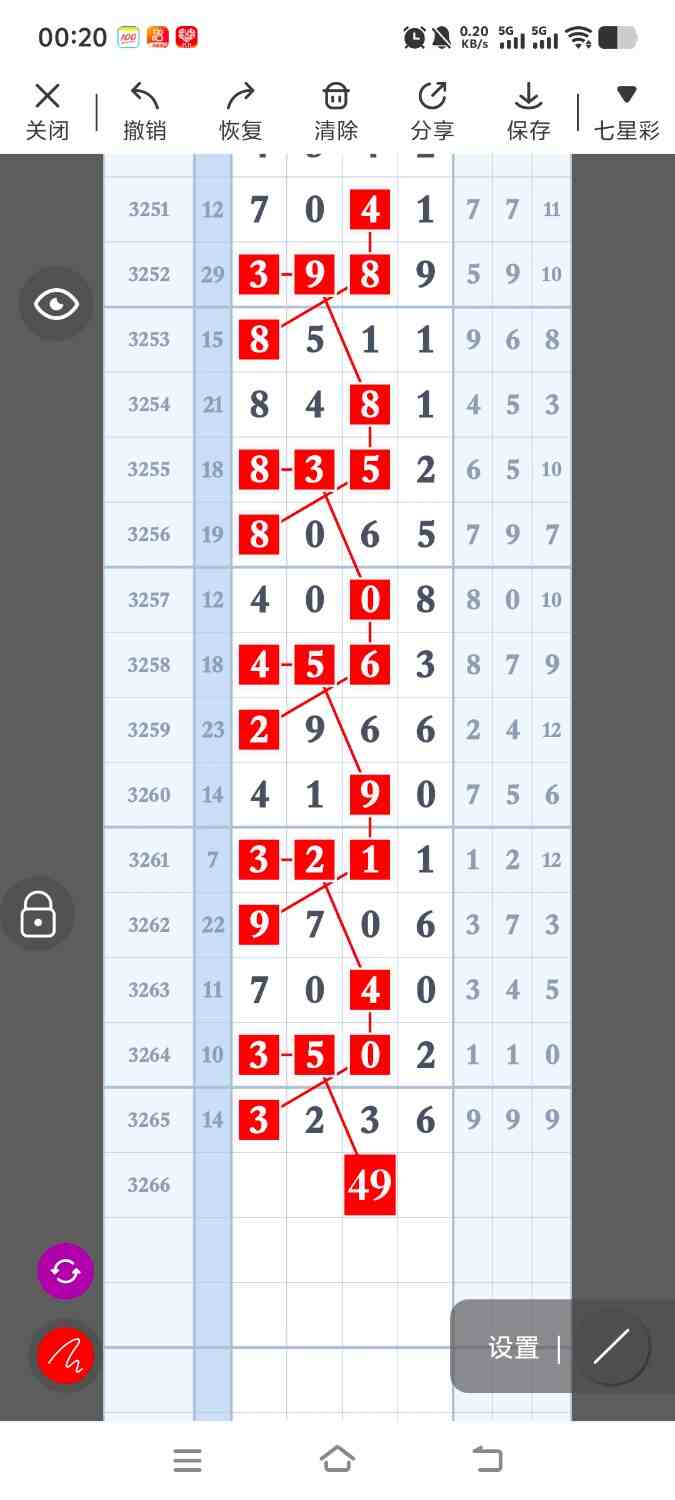The height and width of the screenshot is (1500, 675).
Task: Tap the lock icon button
Action: [38, 913]
